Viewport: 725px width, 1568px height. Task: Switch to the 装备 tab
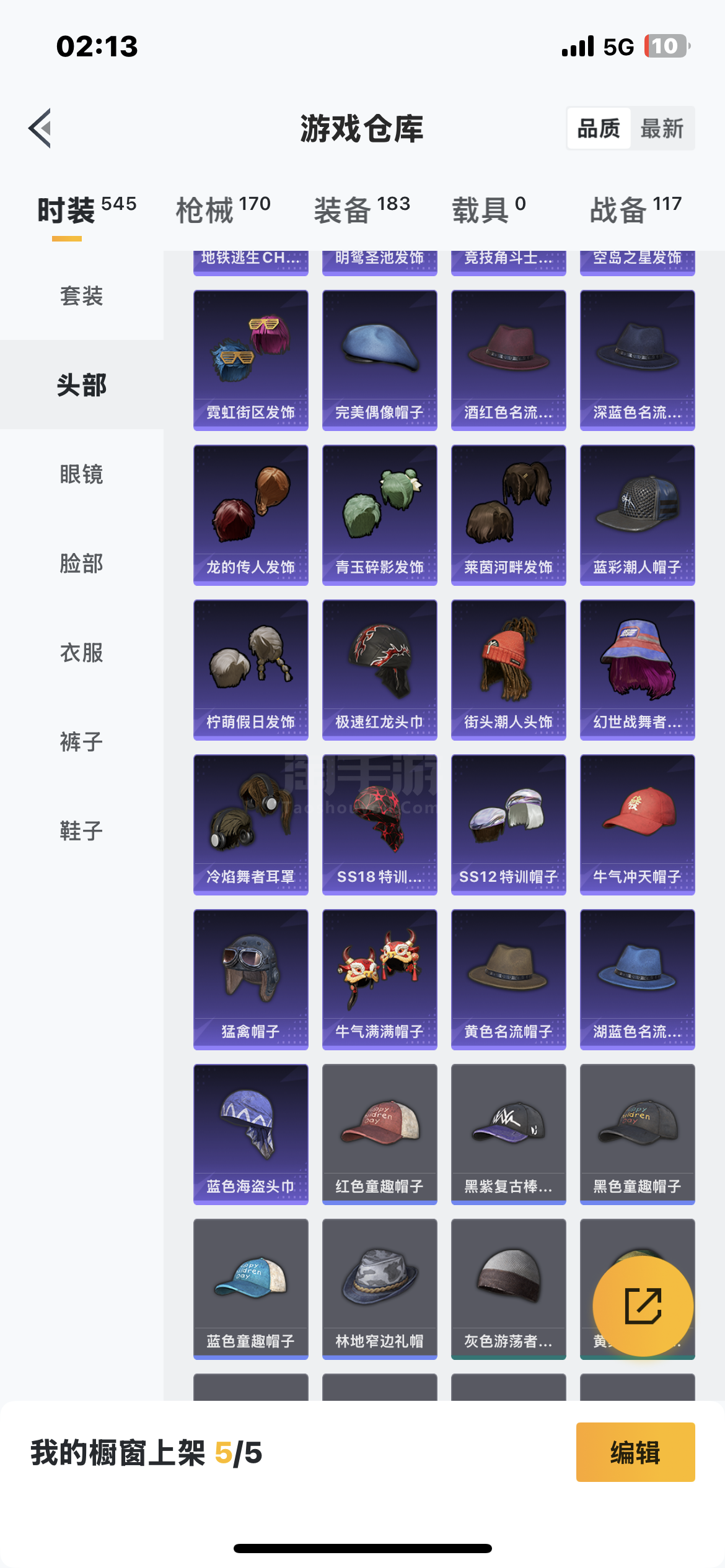pyautogui.click(x=362, y=209)
